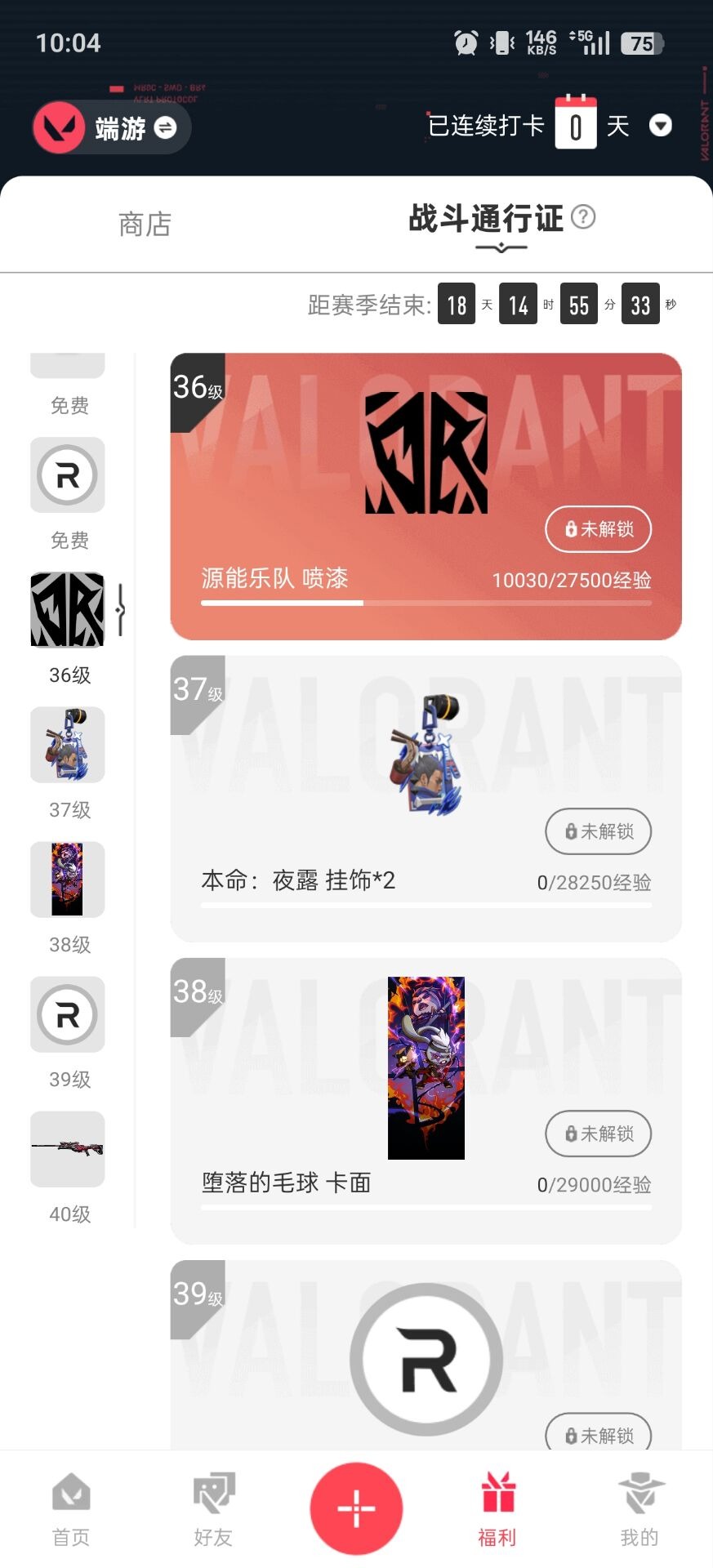713x1568 pixels.
Task: Select the 40级 sniper rifle reward in sidebar
Action: click(67, 1149)
